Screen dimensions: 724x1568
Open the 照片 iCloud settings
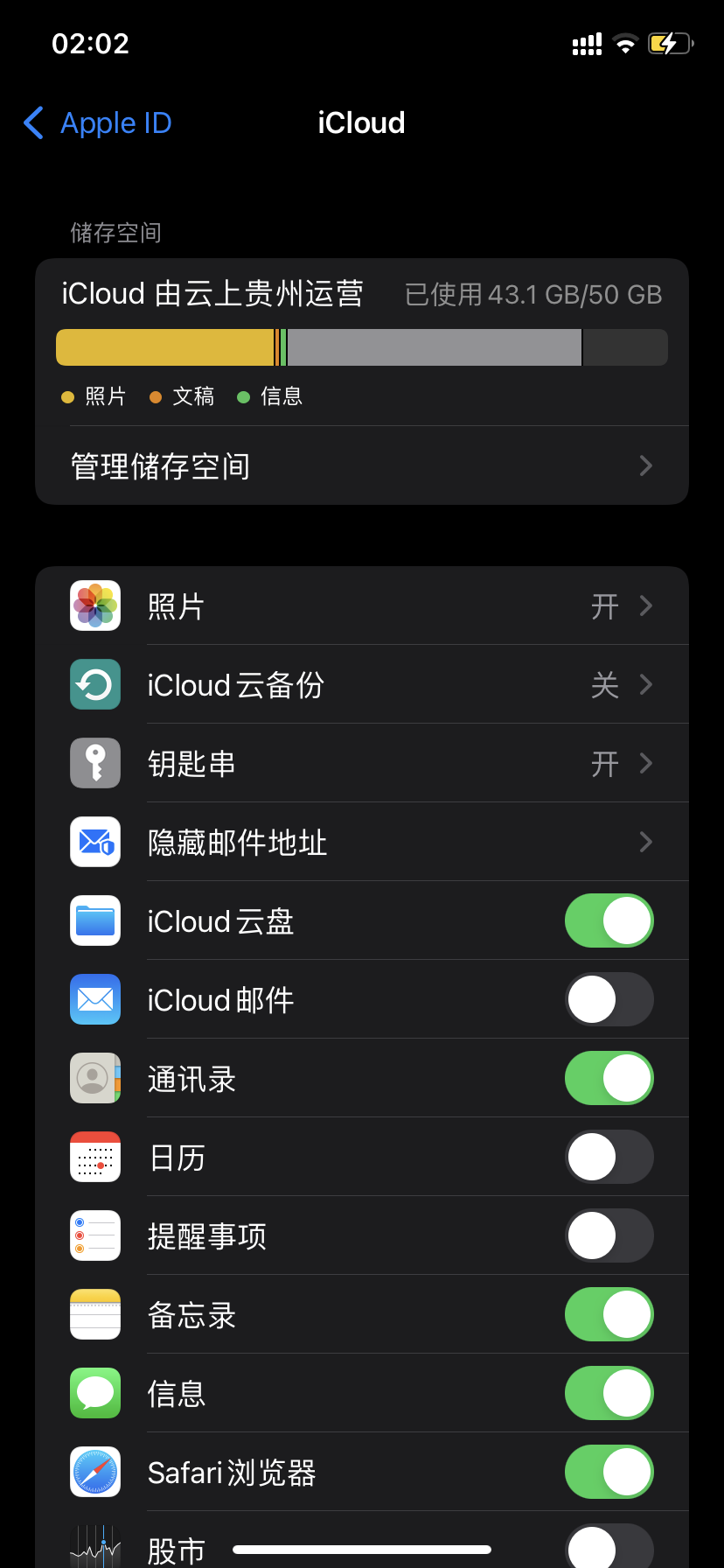[361, 605]
